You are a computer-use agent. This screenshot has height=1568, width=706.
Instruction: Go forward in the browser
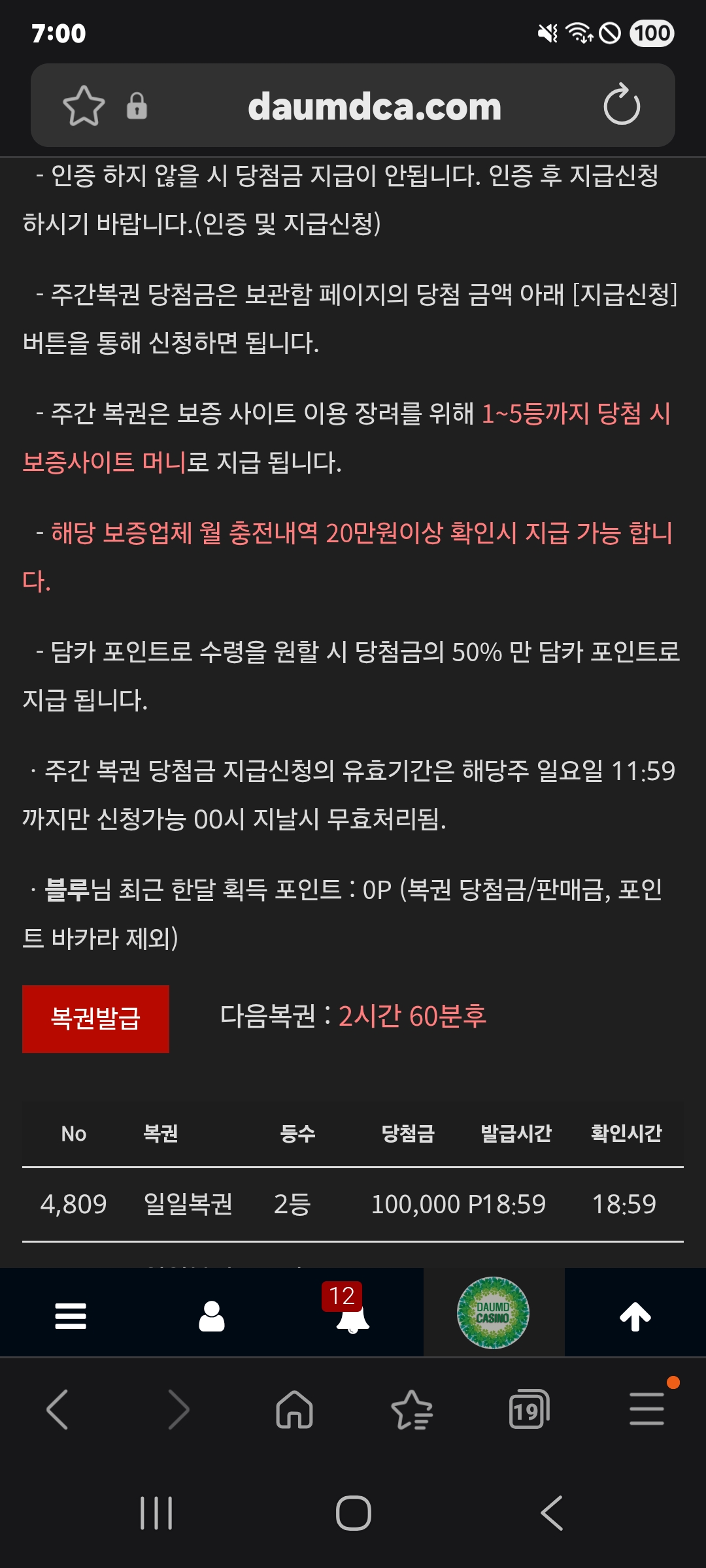[x=178, y=1409]
